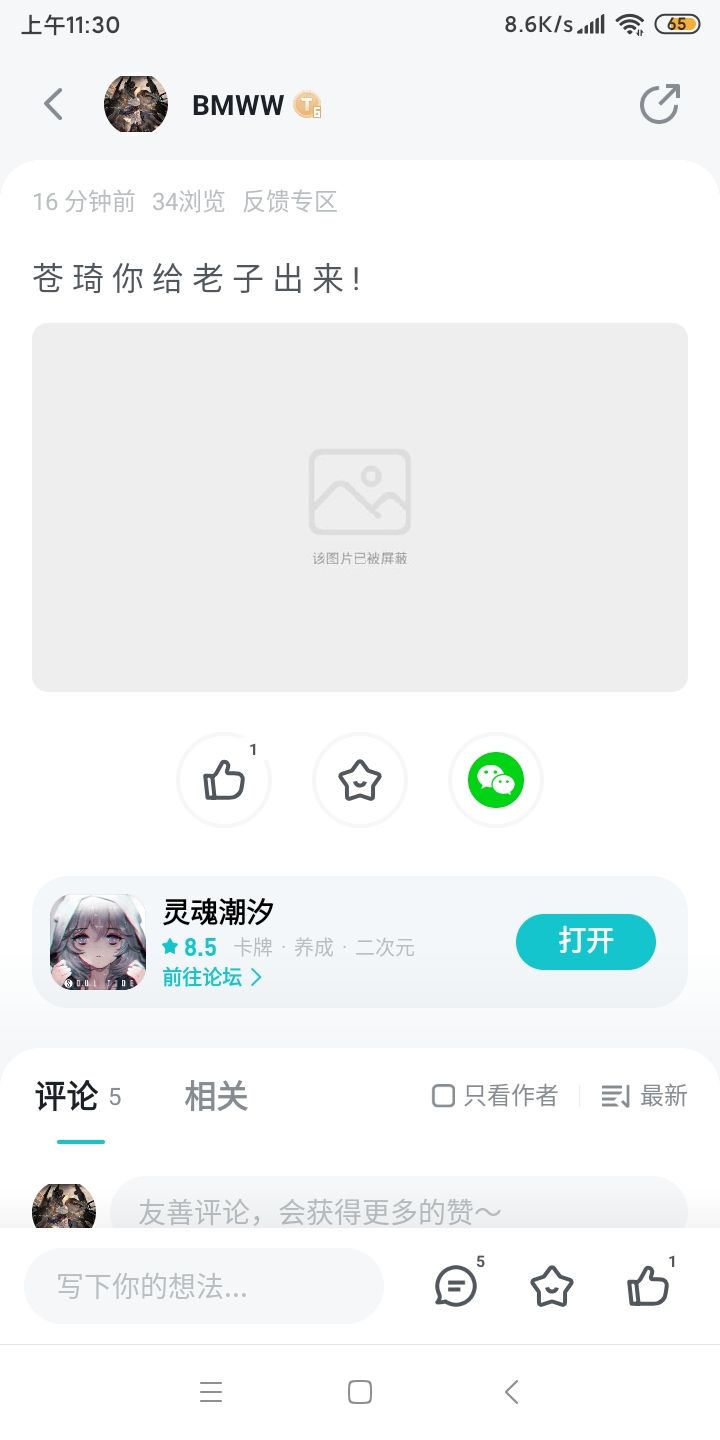Open BMWW's profile avatar
Viewport: 720px width, 1440px height.
tap(136, 104)
